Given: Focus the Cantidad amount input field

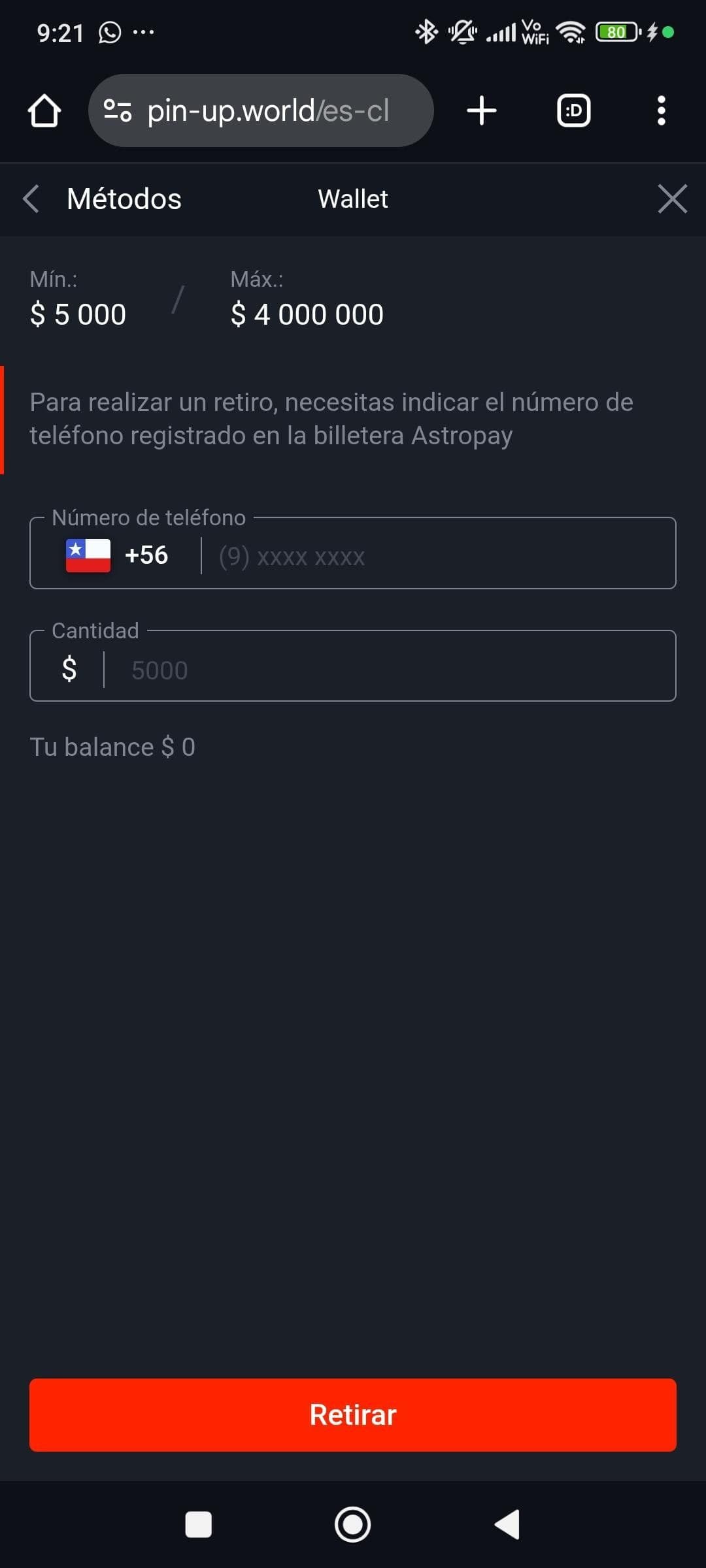Looking at the screenshot, I should point(392,668).
